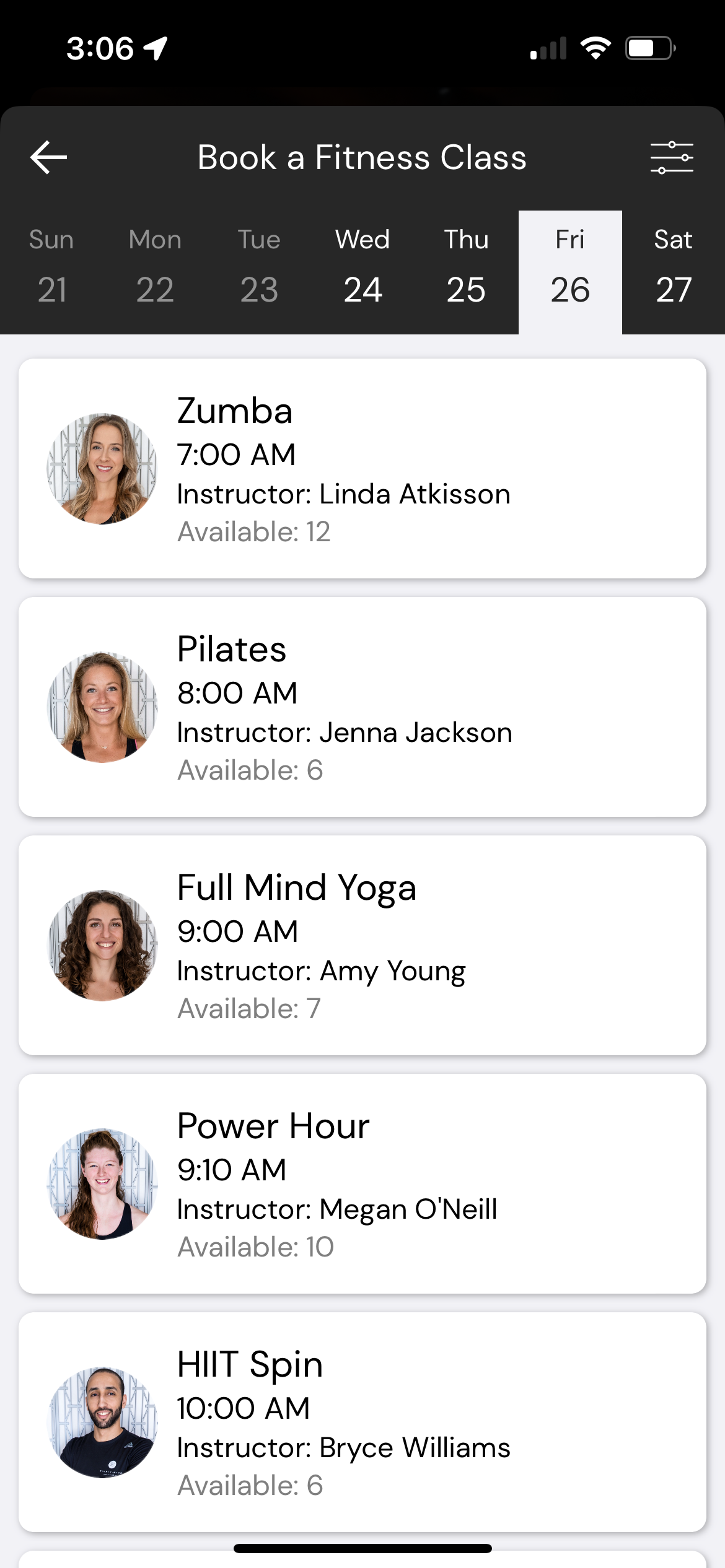View Jenna Jackson's profile picture

point(102,706)
